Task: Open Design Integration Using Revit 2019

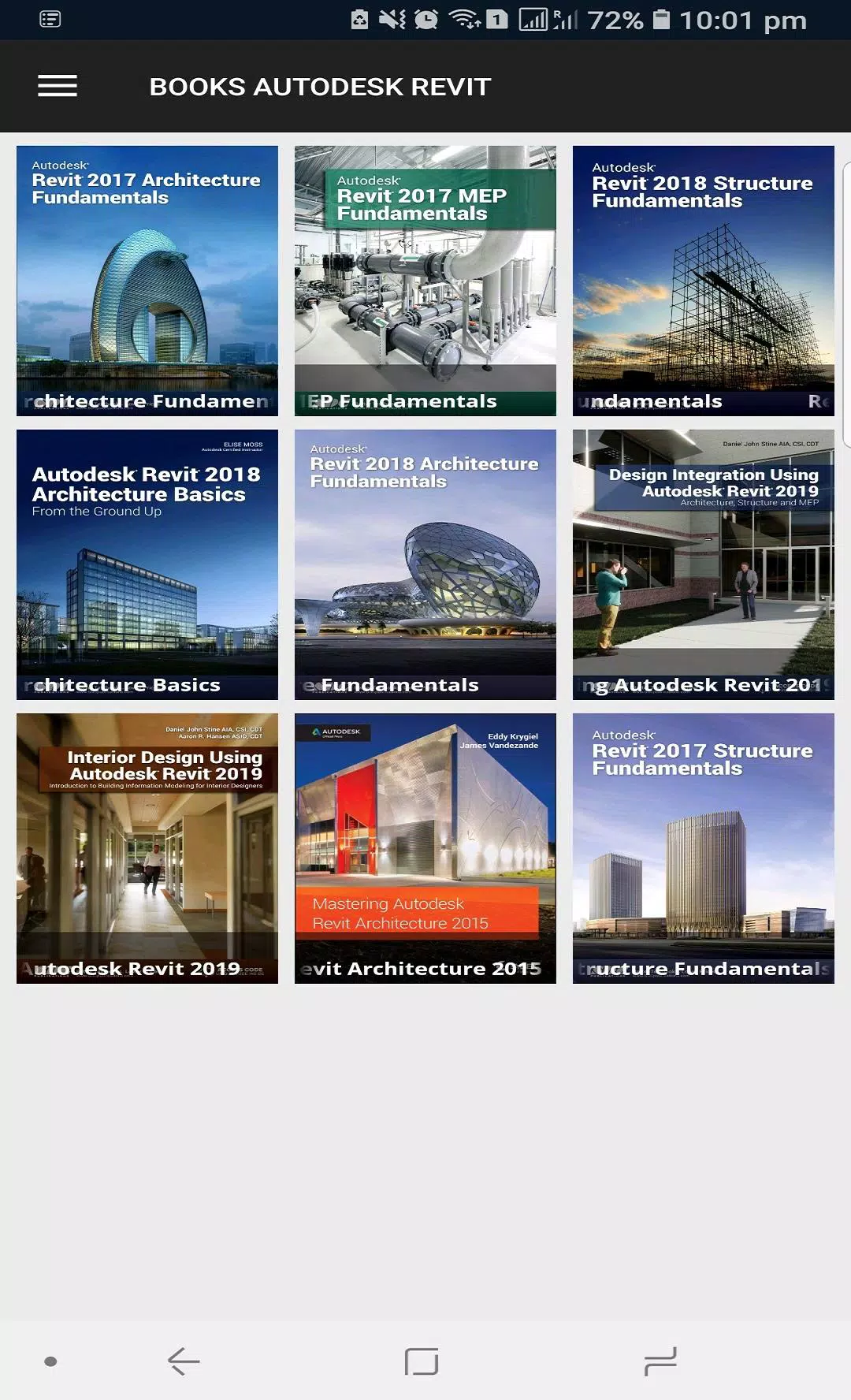Action: [x=704, y=564]
